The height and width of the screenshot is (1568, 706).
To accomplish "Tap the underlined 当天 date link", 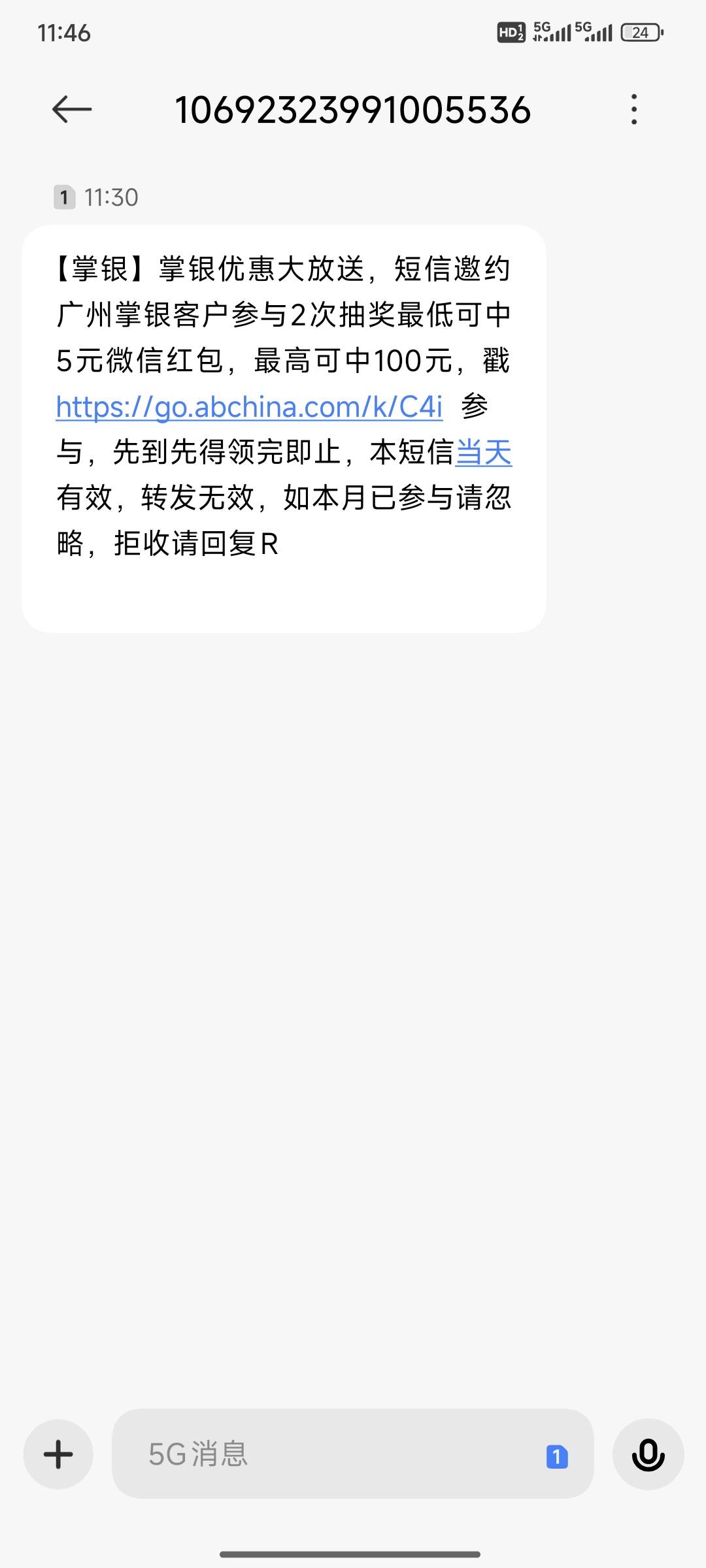I will tap(484, 452).
